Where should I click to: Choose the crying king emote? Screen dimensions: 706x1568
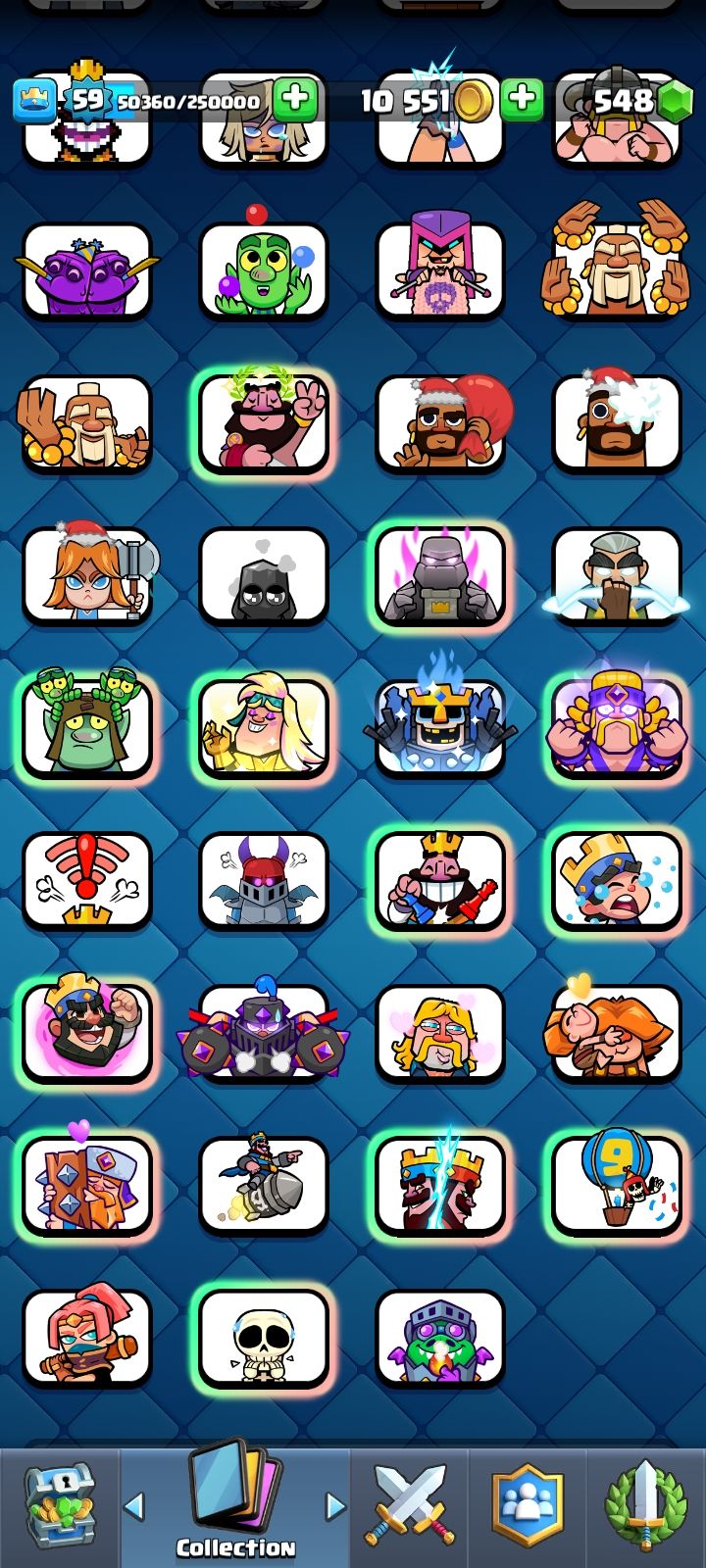coord(616,879)
